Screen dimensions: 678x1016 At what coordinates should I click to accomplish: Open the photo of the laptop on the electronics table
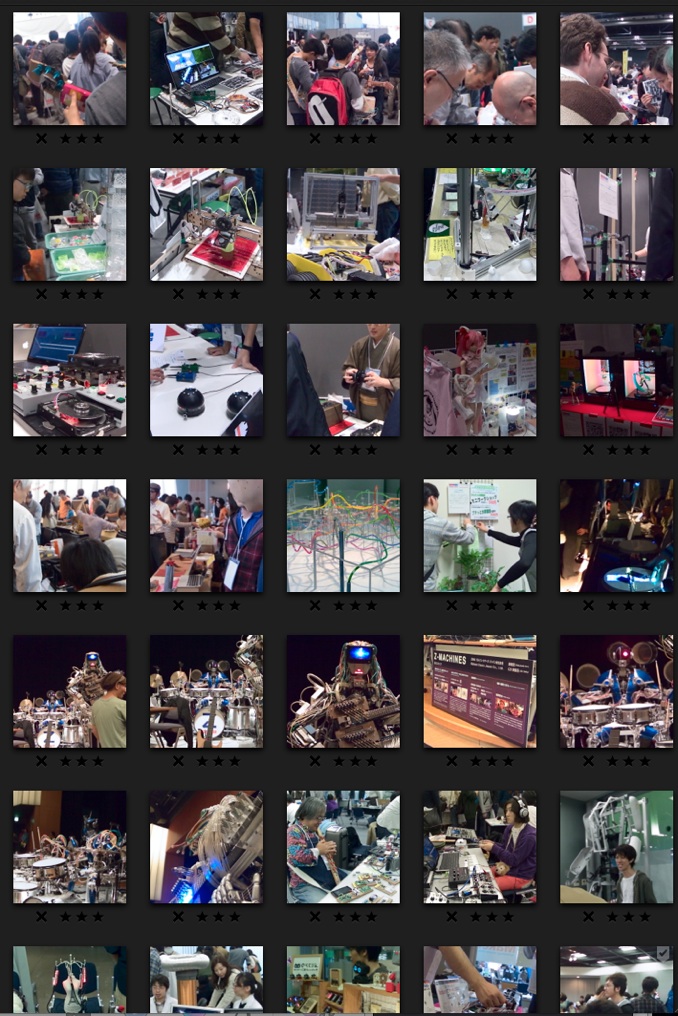206,68
